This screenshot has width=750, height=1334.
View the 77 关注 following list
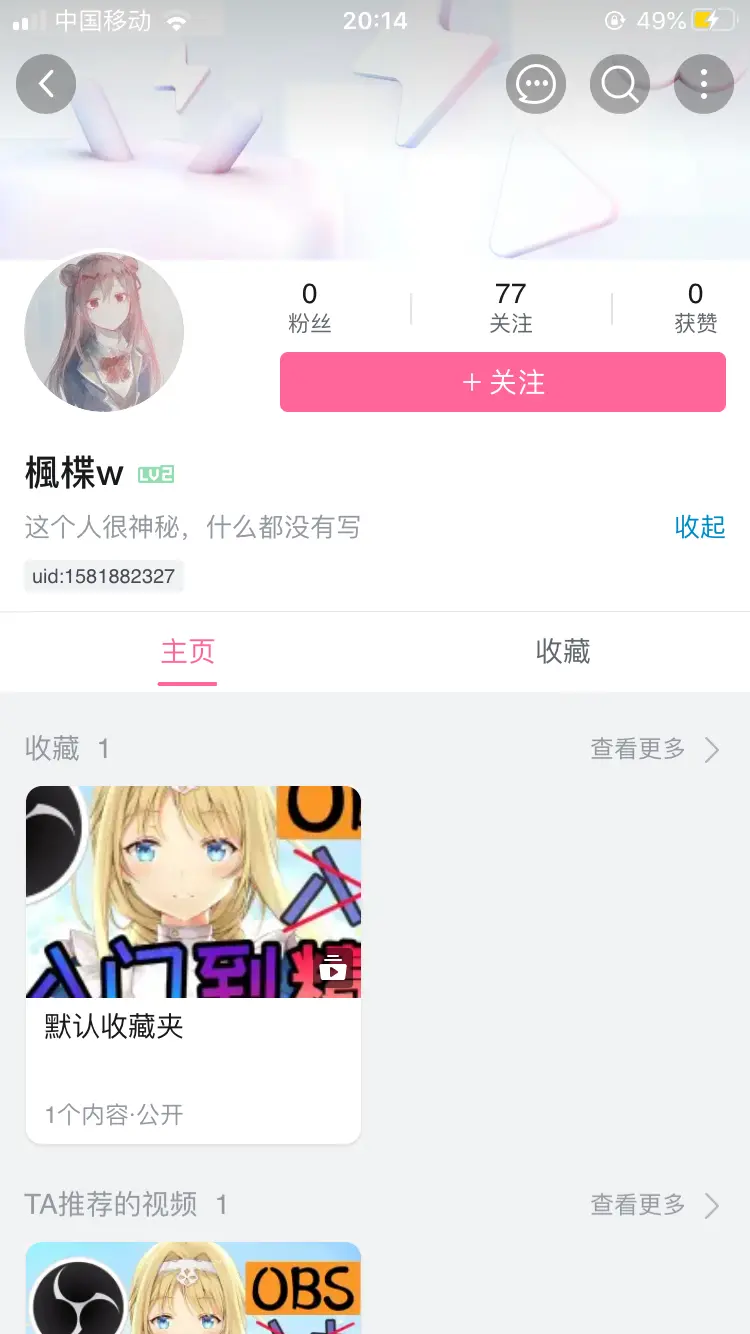click(x=511, y=307)
